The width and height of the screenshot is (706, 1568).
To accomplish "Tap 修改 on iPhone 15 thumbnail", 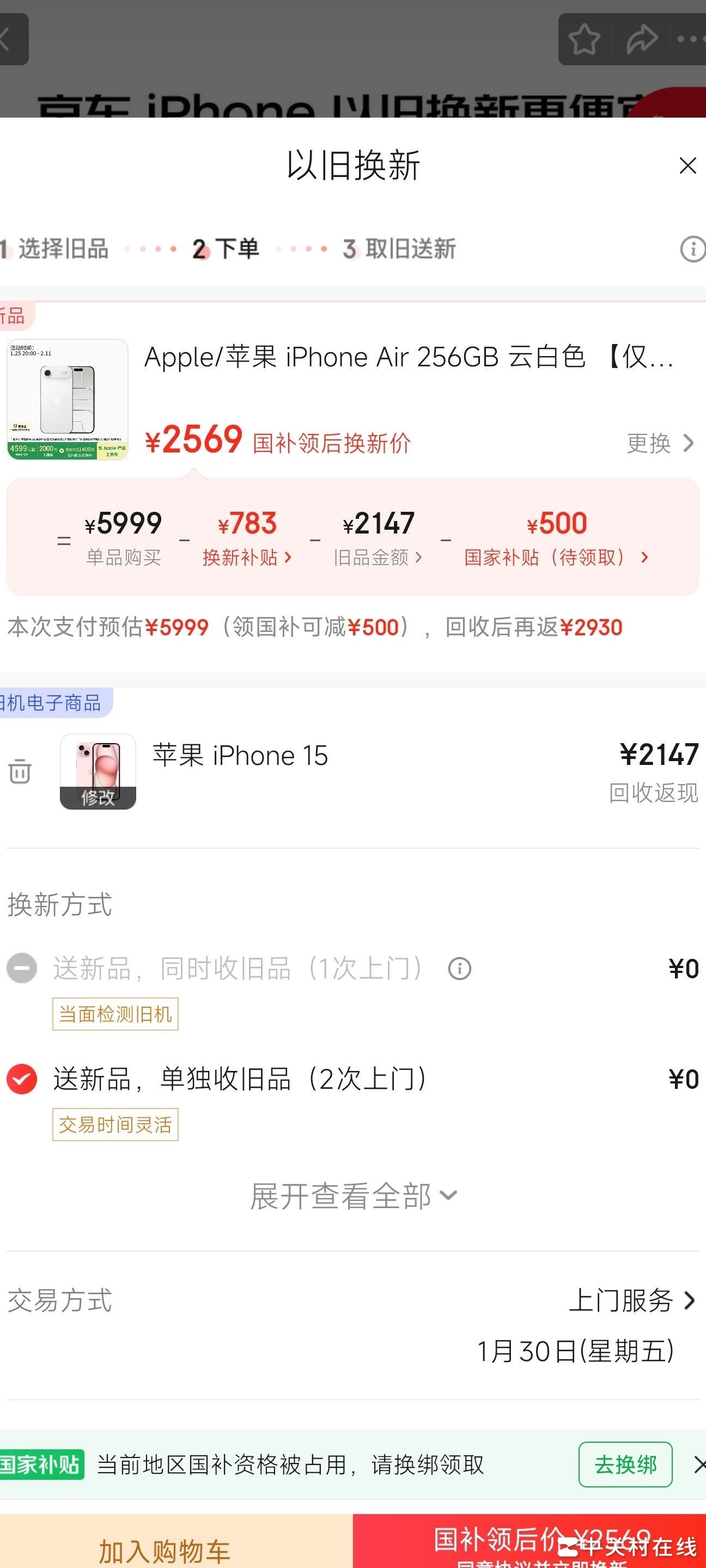I will (98, 796).
